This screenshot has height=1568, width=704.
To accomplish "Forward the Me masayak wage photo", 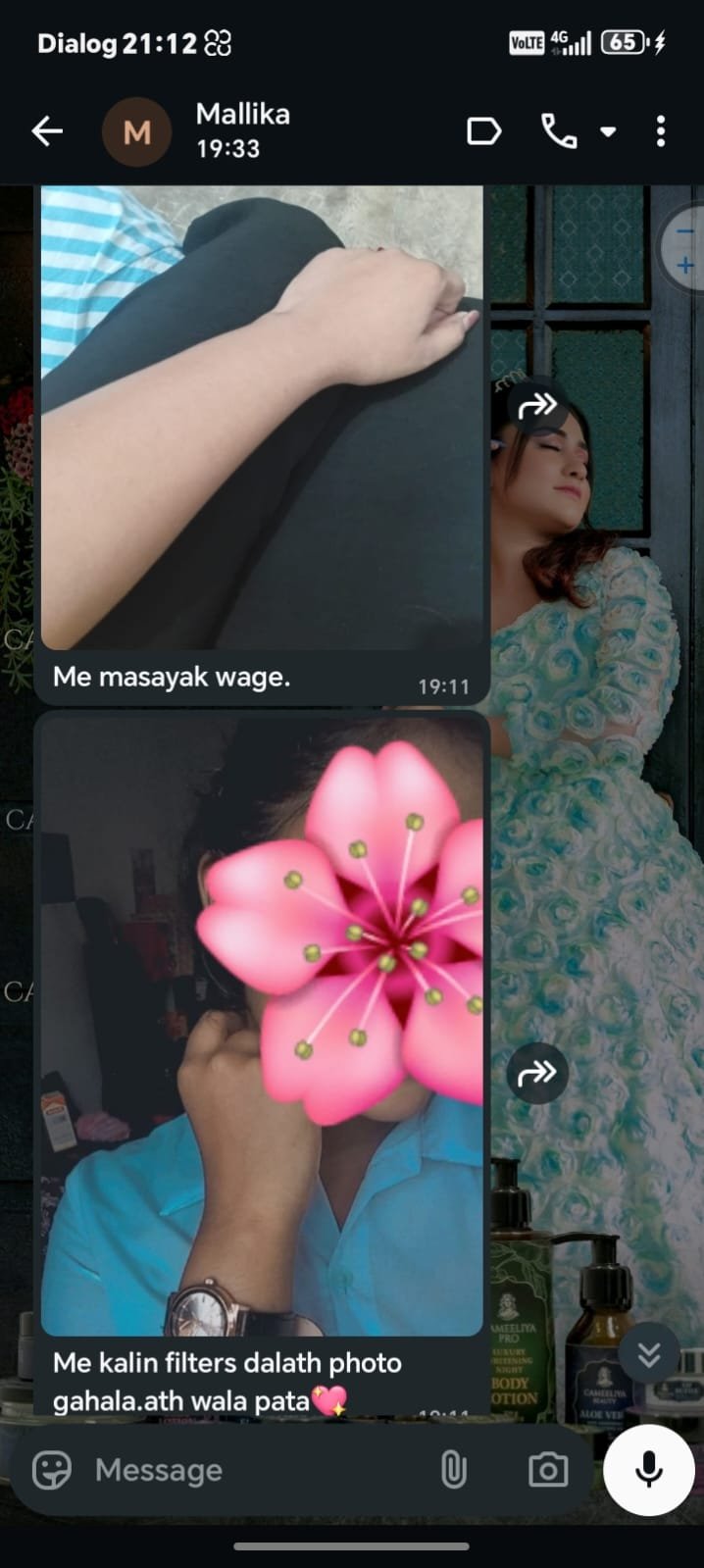I will click(537, 404).
